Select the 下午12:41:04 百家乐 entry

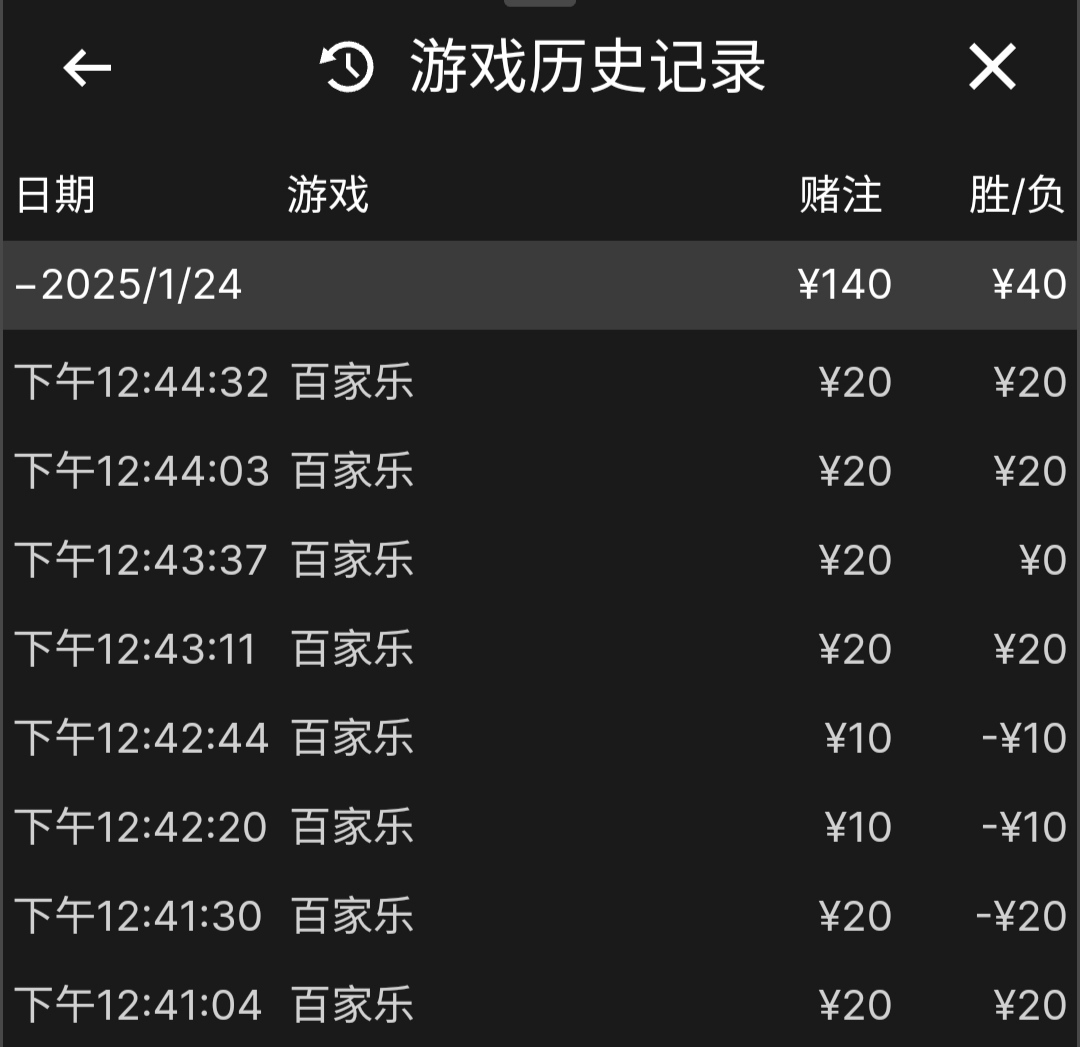click(540, 1004)
